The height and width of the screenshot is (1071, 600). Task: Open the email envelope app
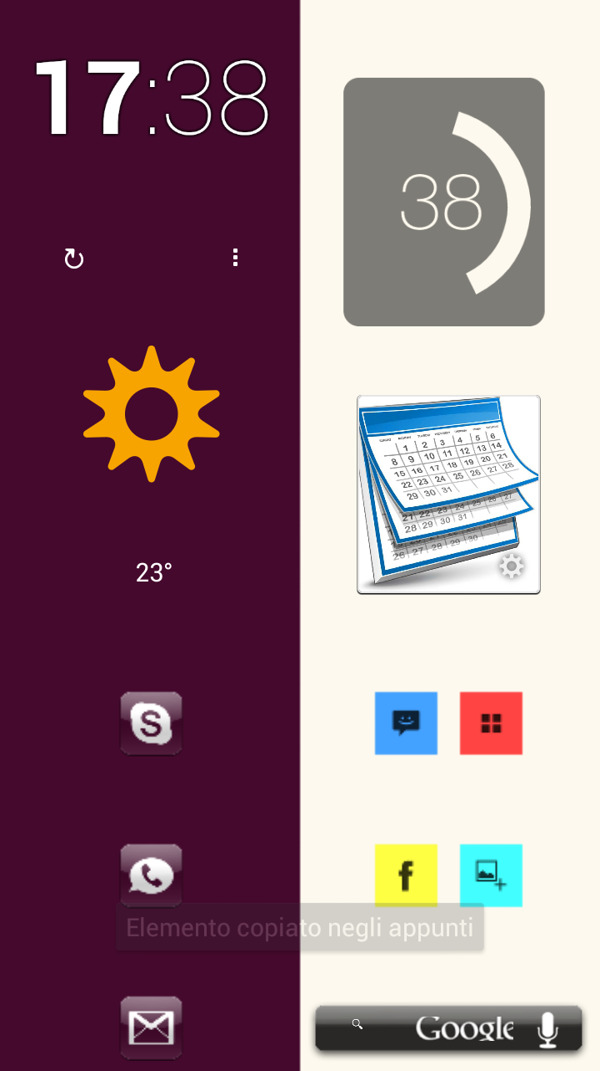point(151,1027)
